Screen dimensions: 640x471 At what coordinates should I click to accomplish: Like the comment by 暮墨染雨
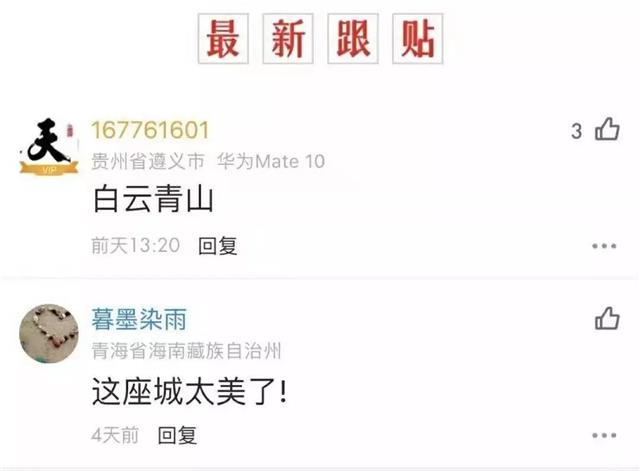(x=607, y=319)
